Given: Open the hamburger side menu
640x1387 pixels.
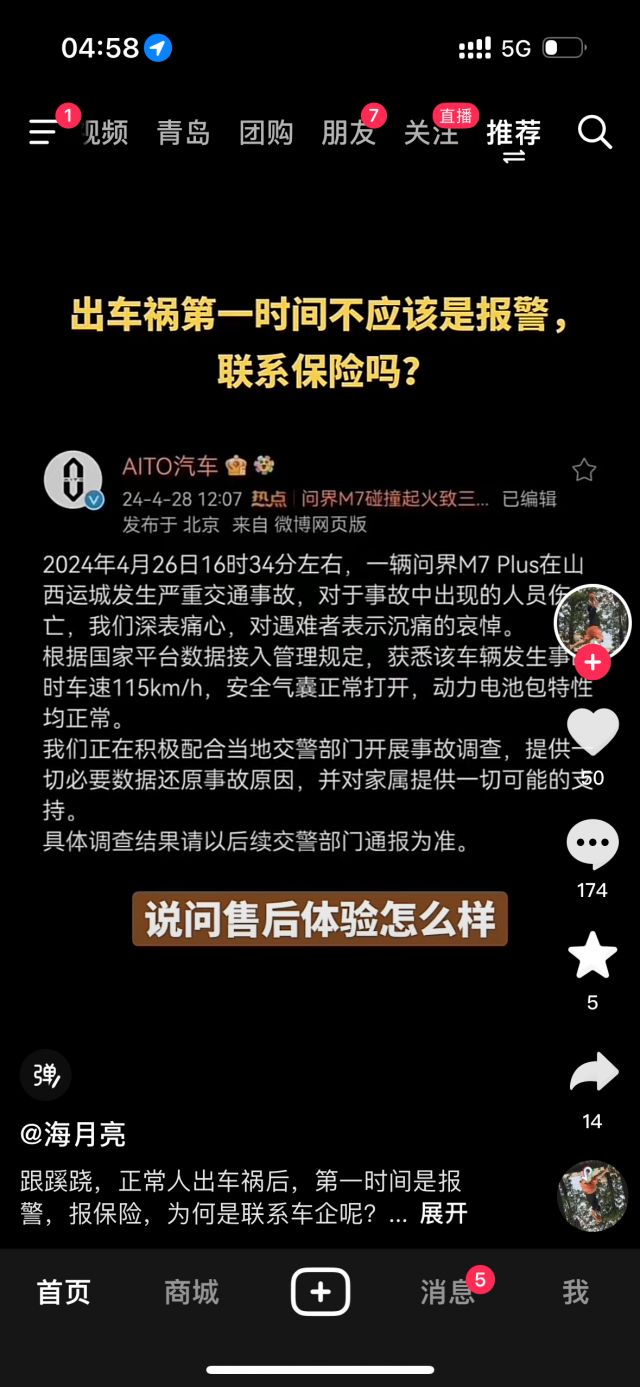Looking at the screenshot, I should coord(43,132).
